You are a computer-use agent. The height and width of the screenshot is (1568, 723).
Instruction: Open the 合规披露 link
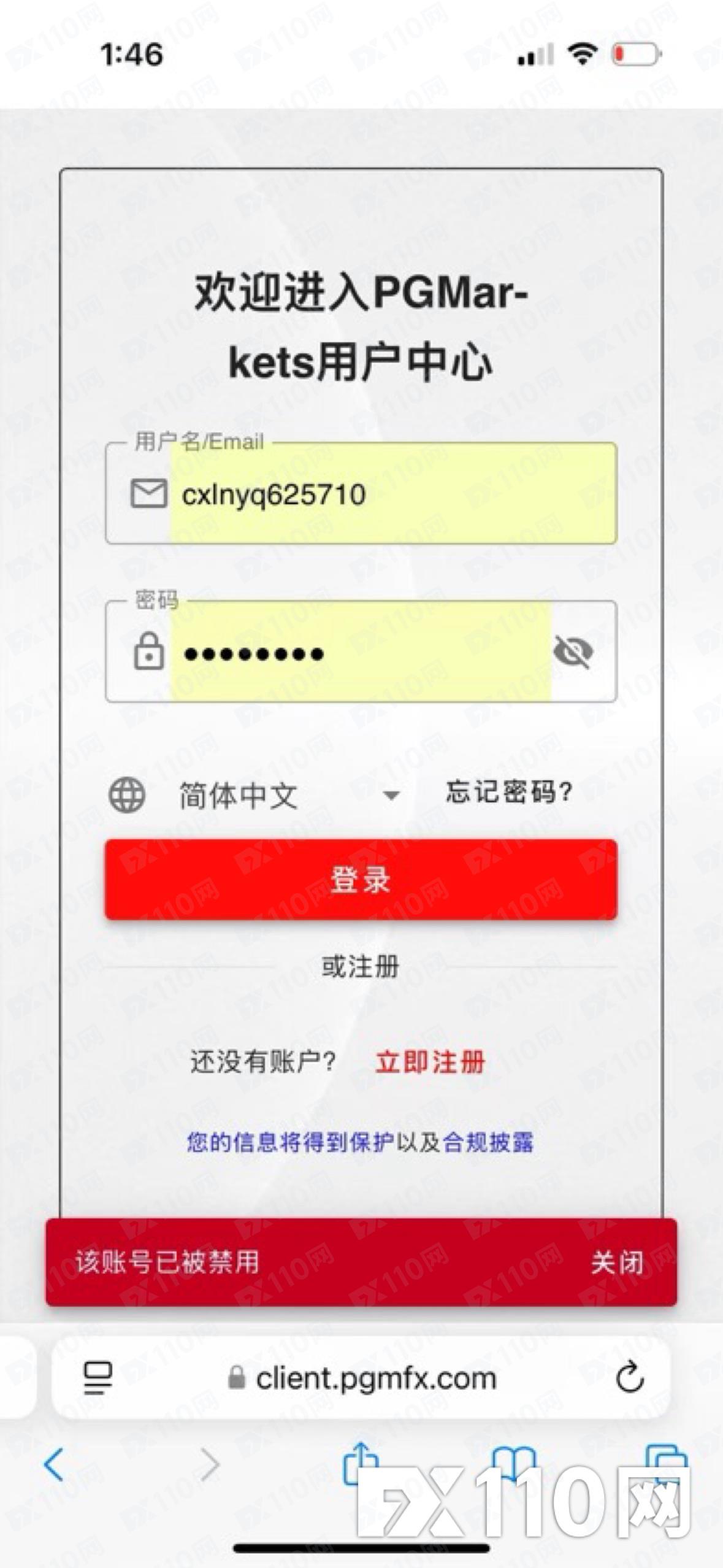pyautogui.click(x=488, y=1142)
